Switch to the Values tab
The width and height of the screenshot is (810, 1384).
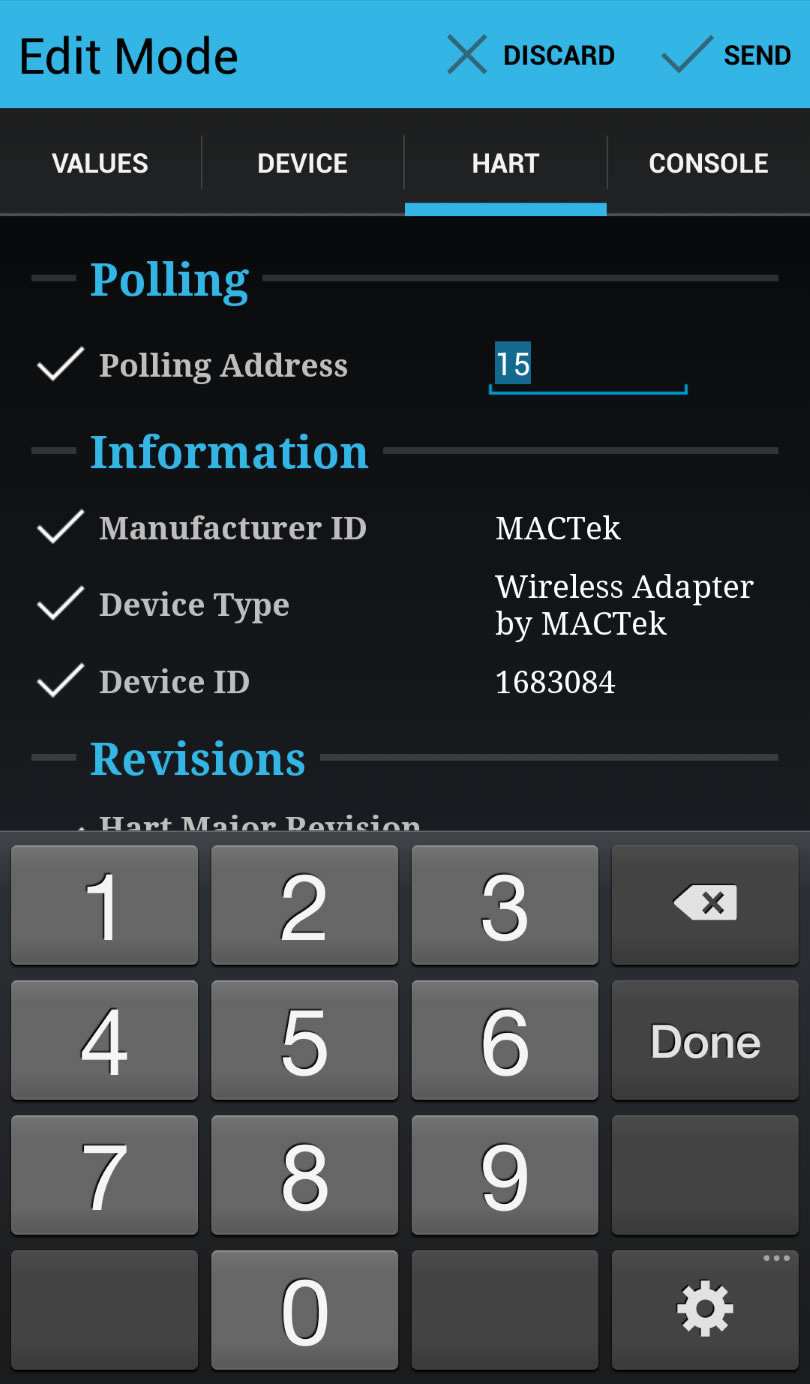click(x=100, y=164)
